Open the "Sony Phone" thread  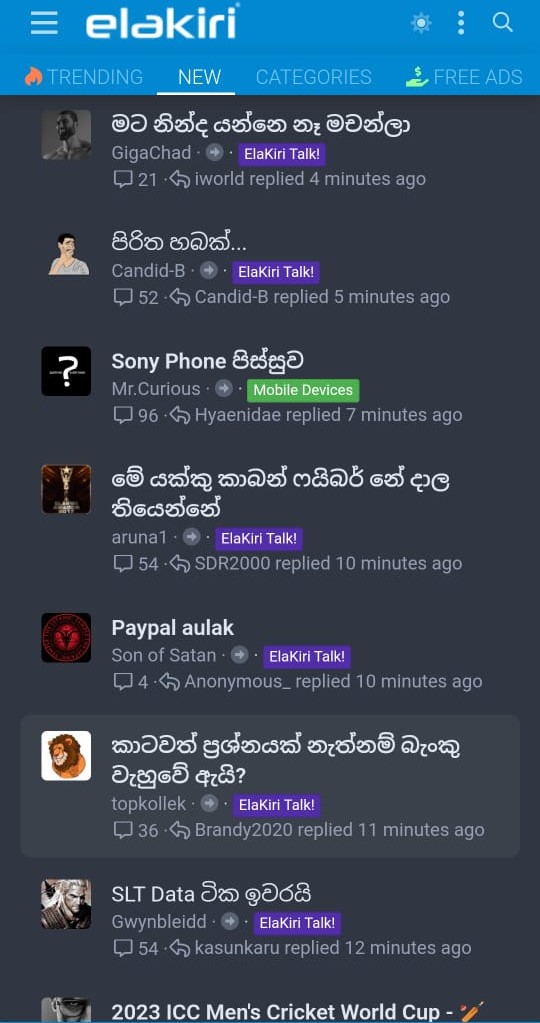(207, 361)
